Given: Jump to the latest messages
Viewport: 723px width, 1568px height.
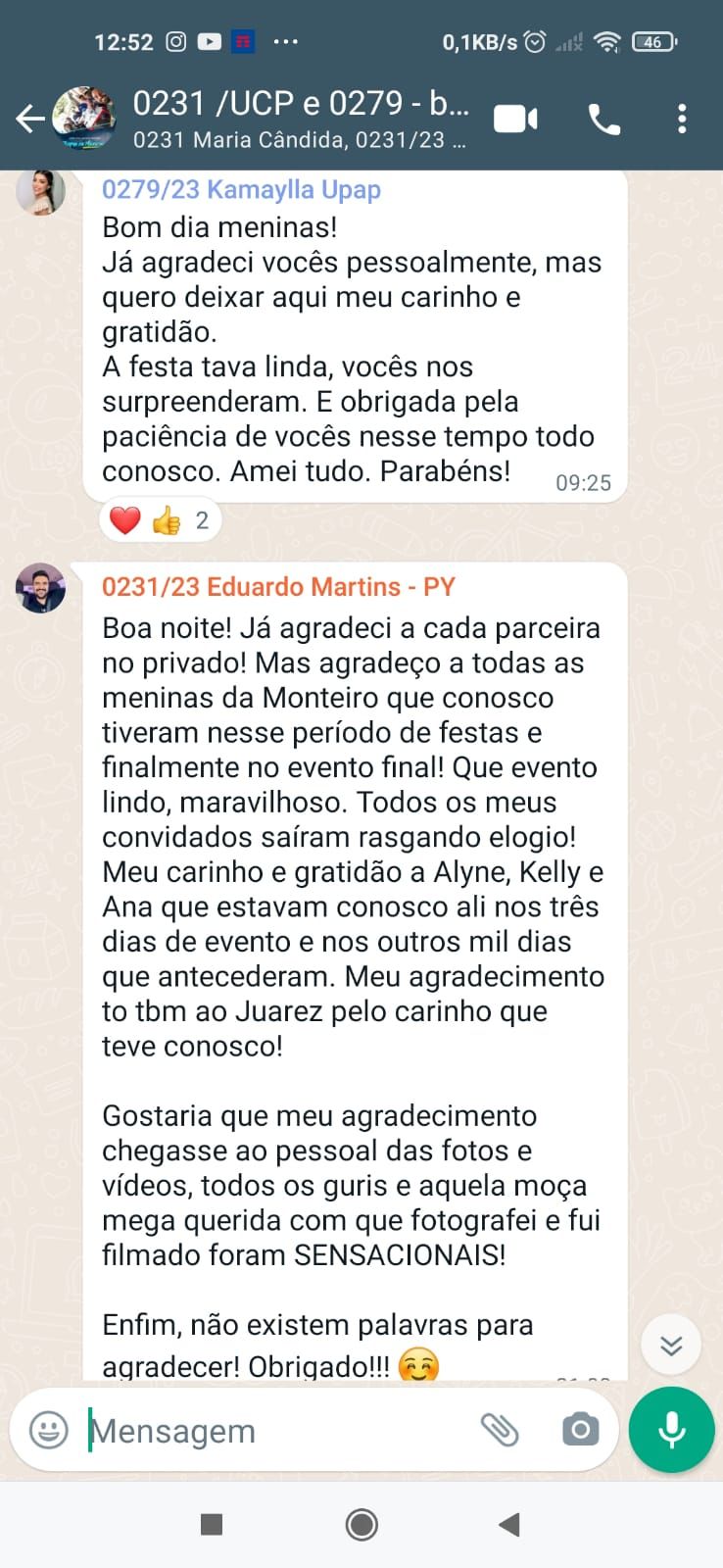Looking at the screenshot, I should (x=671, y=1345).
